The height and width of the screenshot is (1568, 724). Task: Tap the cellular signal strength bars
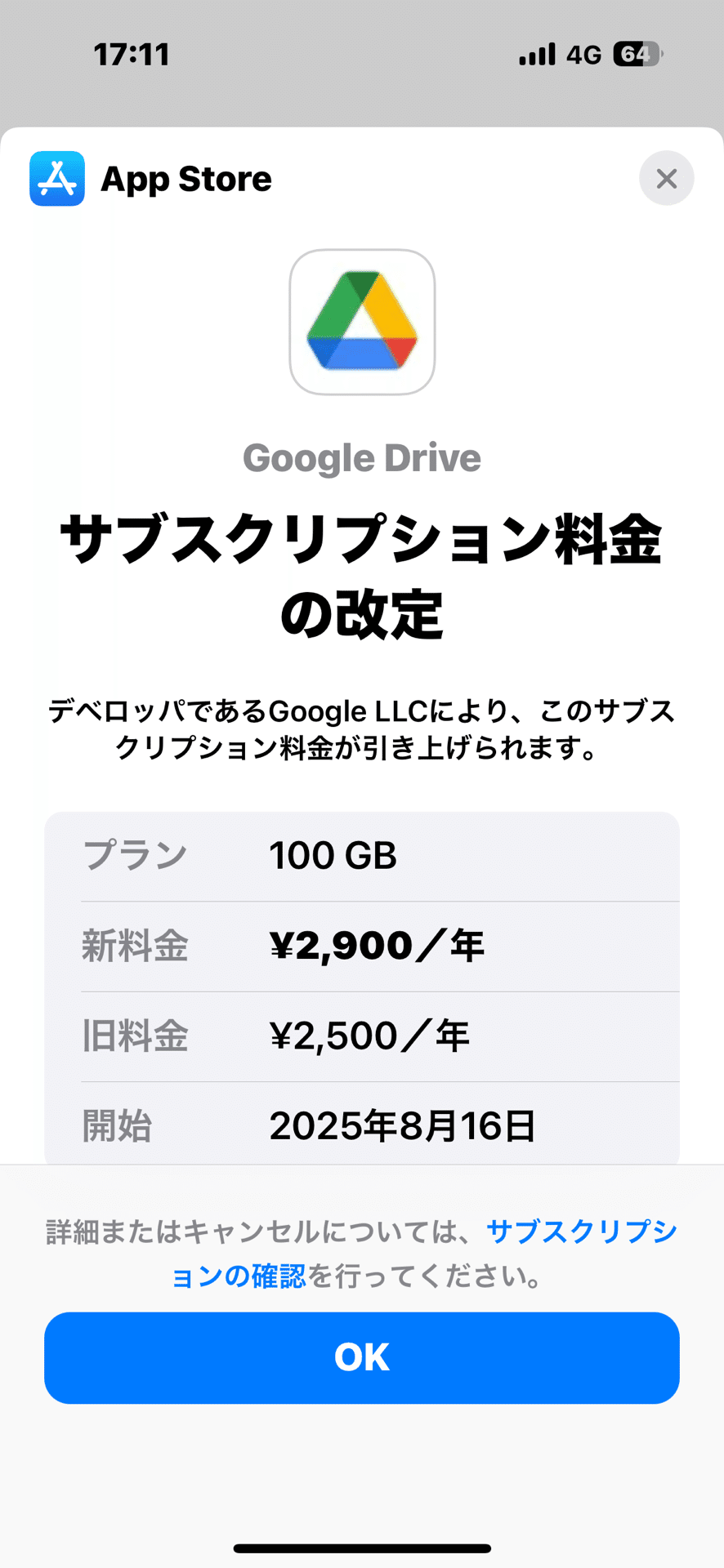pyautogui.click(x=537, y=55)
